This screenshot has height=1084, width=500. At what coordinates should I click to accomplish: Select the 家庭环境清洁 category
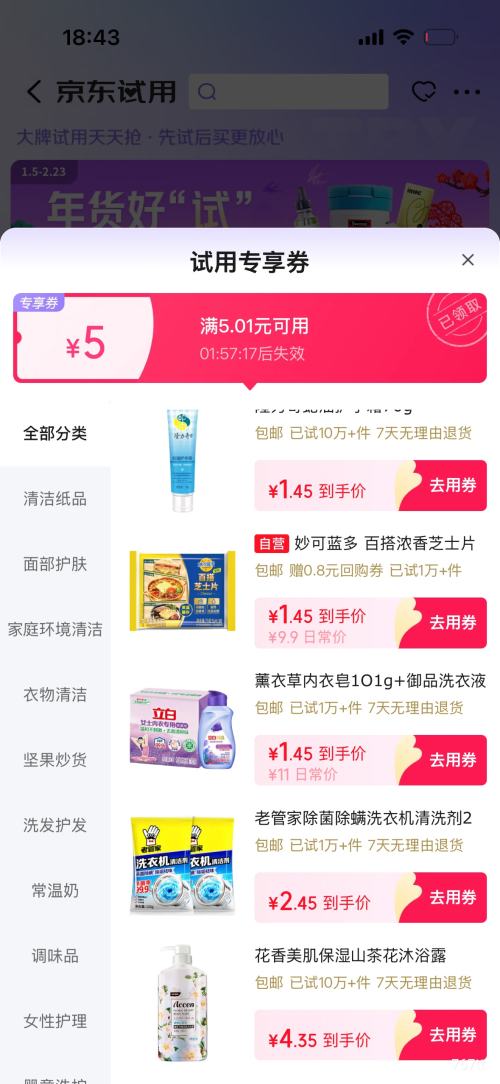click(x=55, y=629)
